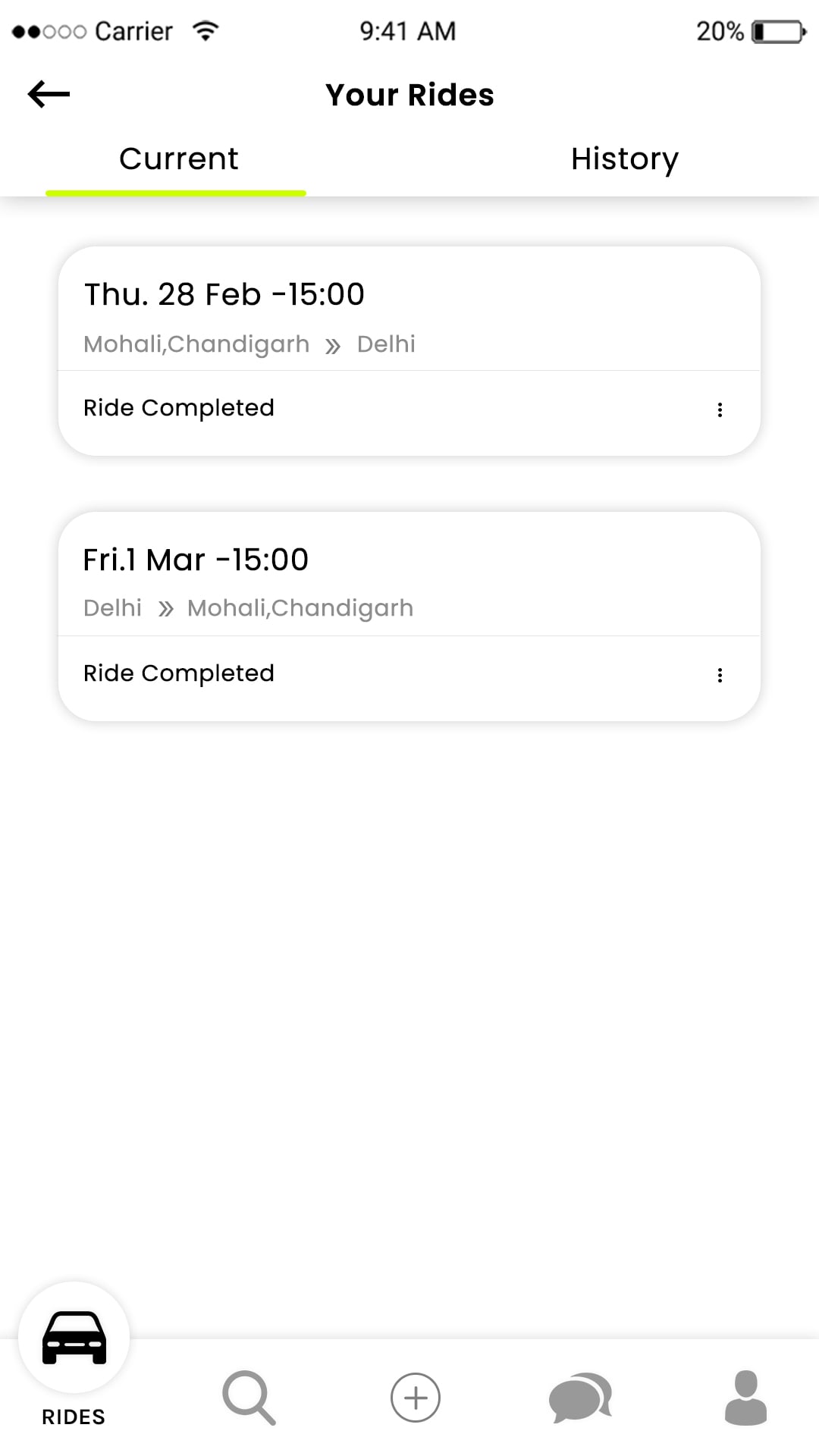Select the Current tab
This screenshot has width=819, height=1456.
[178, 158]
